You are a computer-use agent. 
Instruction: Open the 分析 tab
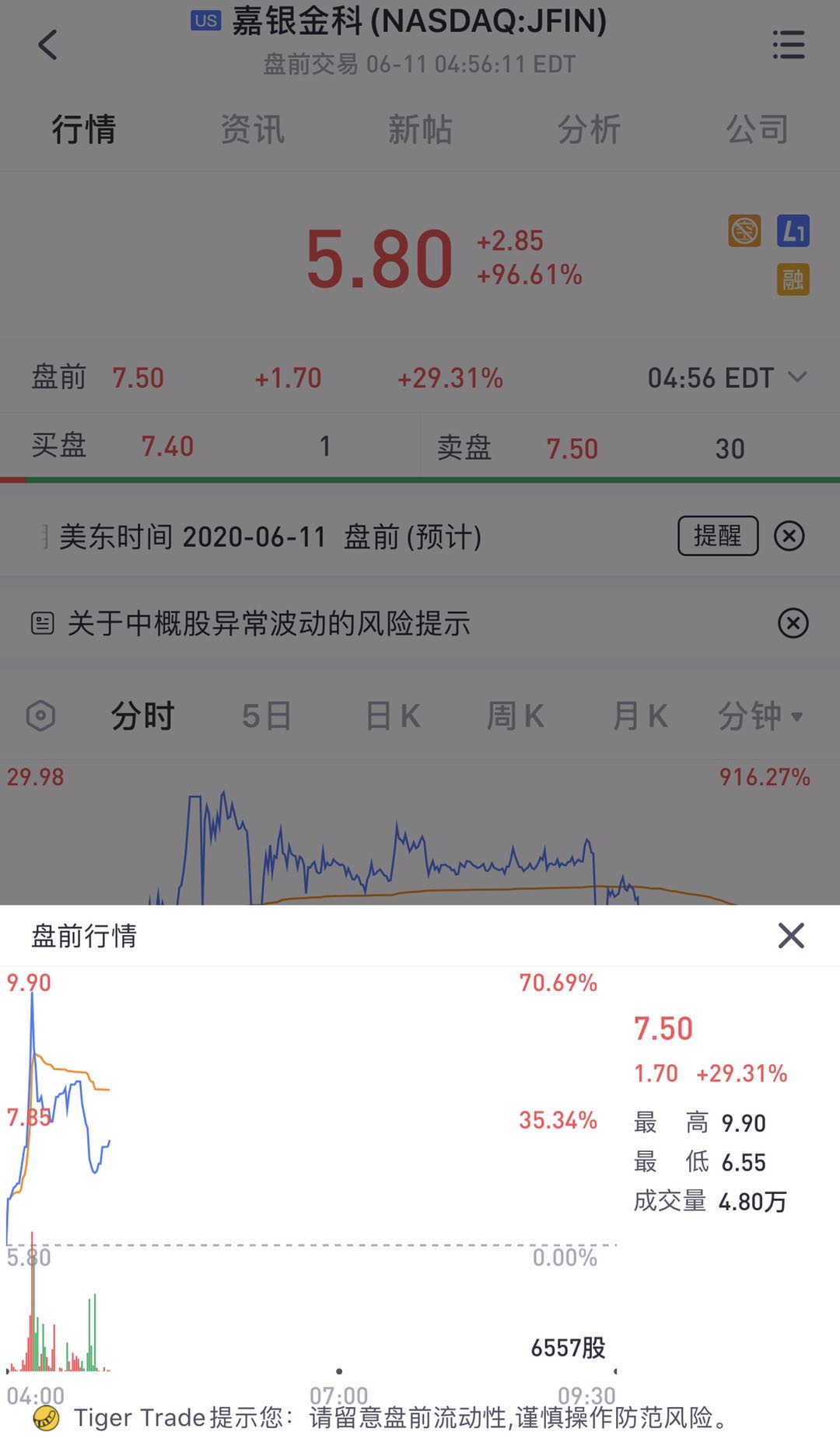589,129
